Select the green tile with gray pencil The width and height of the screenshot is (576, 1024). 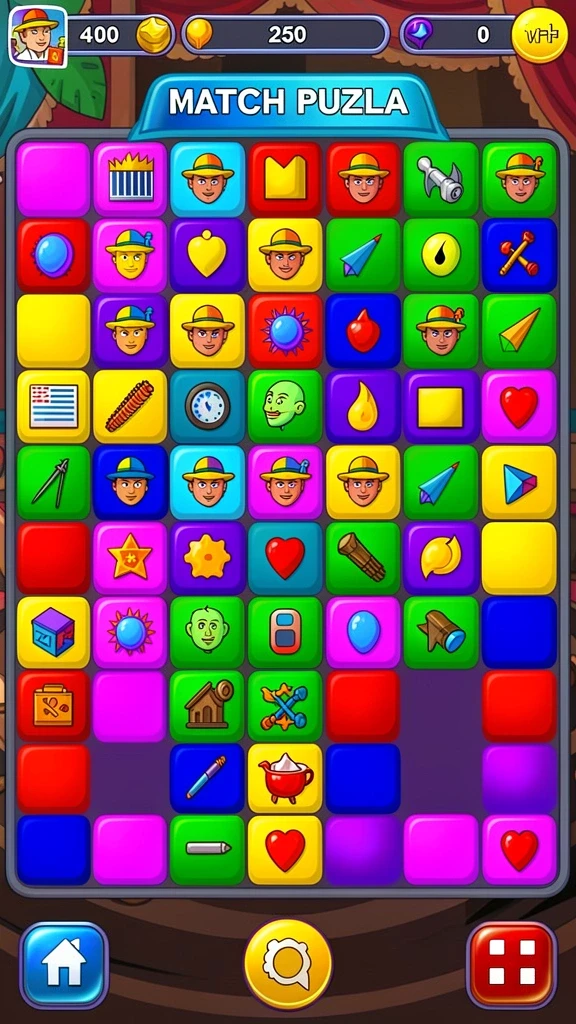[207, 849]
